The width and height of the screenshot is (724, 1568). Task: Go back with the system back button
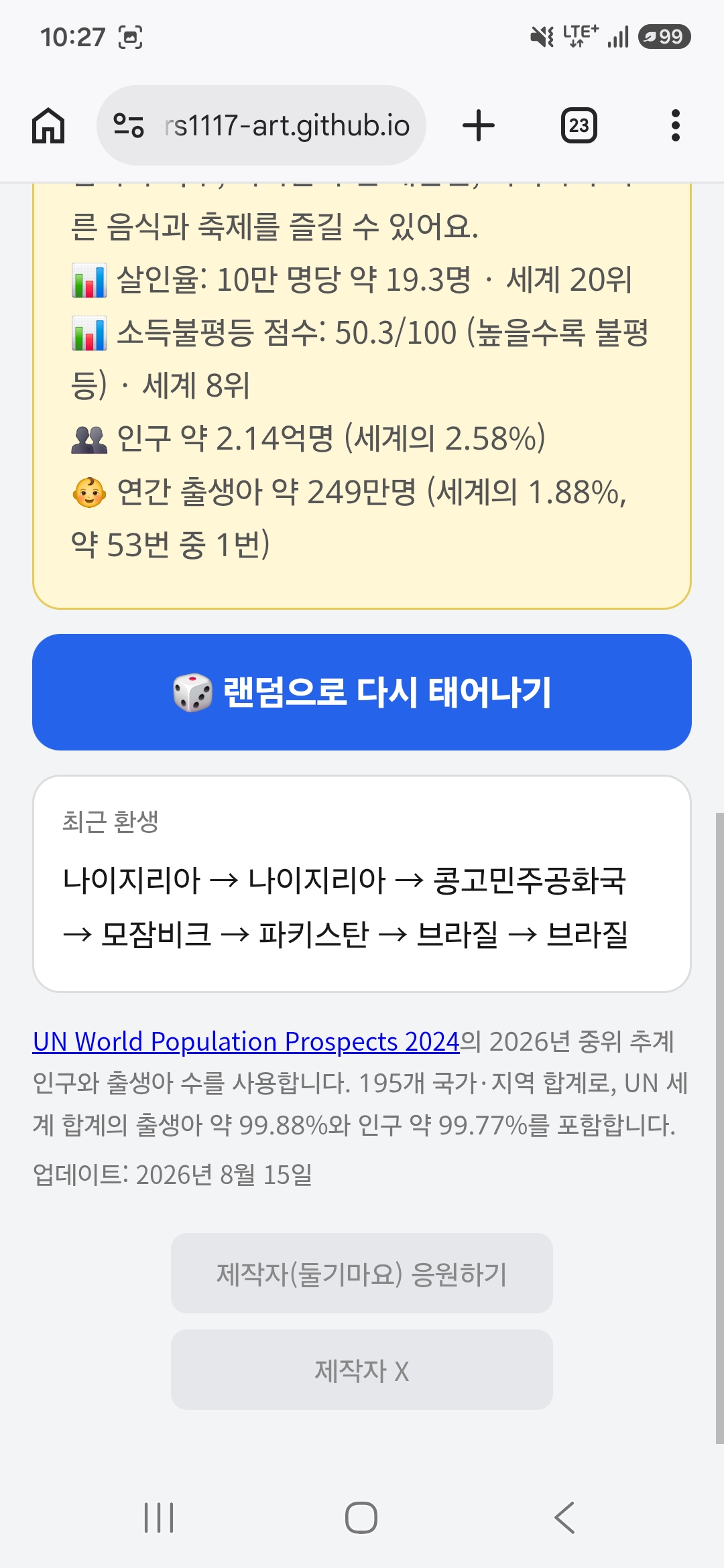[564, 1518]
